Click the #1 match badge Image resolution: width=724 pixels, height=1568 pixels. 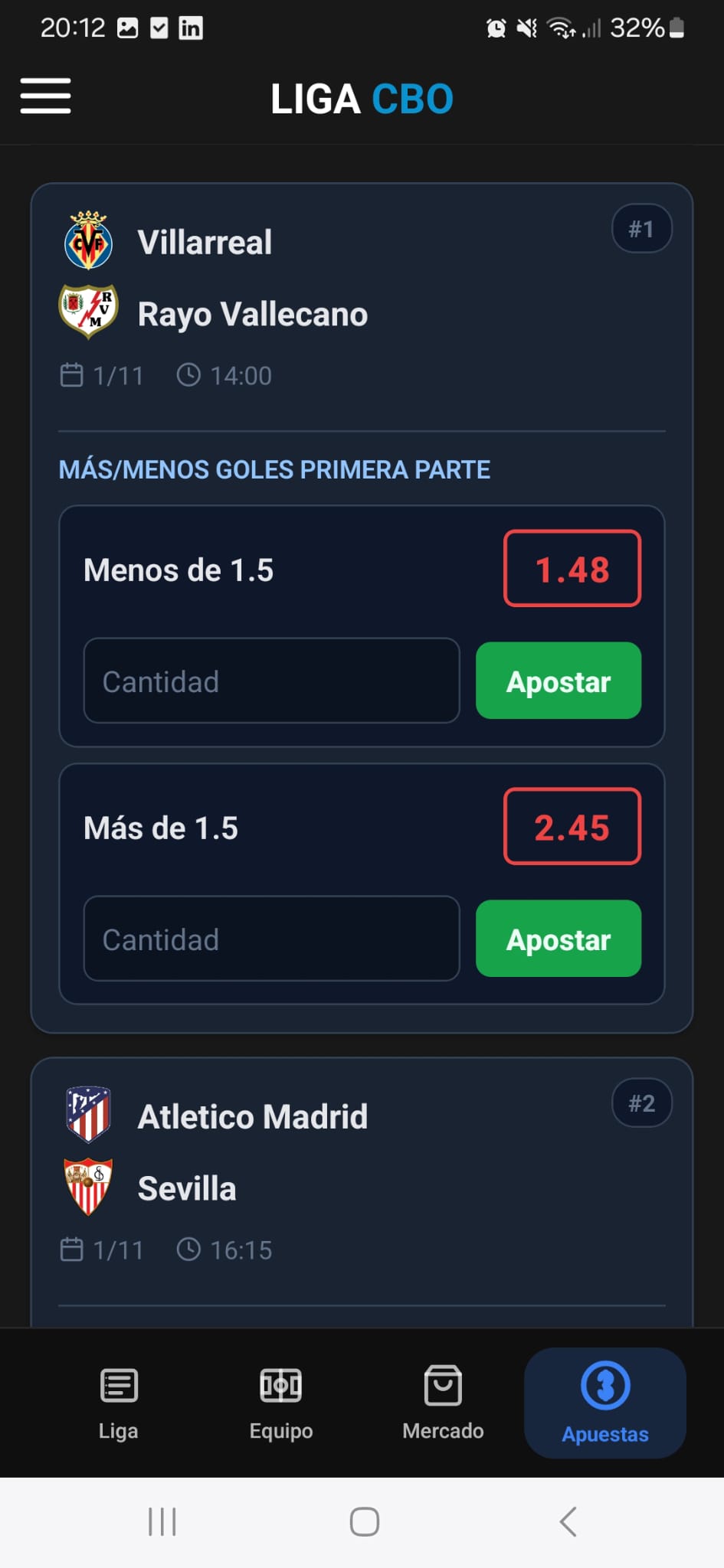(x=641, y=227)
